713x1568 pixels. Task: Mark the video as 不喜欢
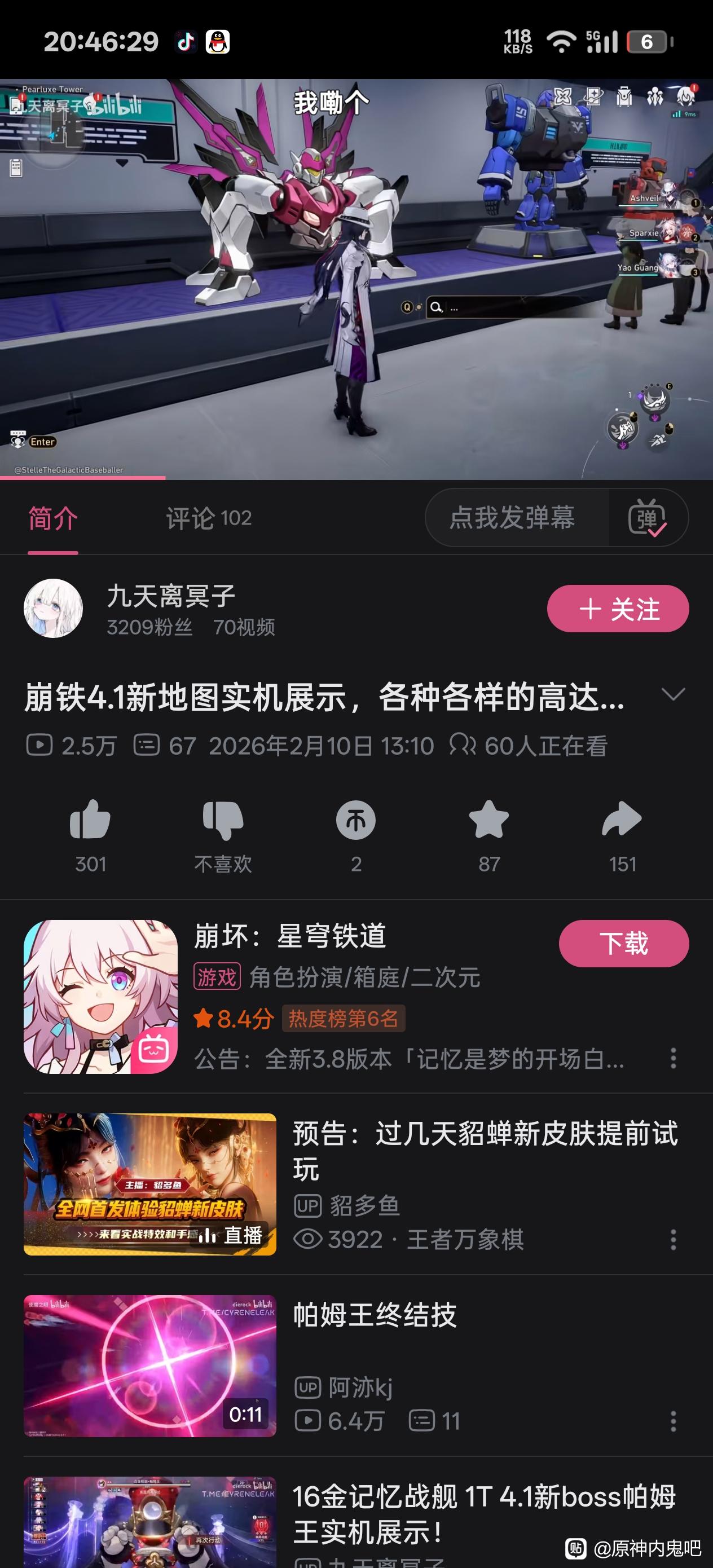click(x=223, y=821)
